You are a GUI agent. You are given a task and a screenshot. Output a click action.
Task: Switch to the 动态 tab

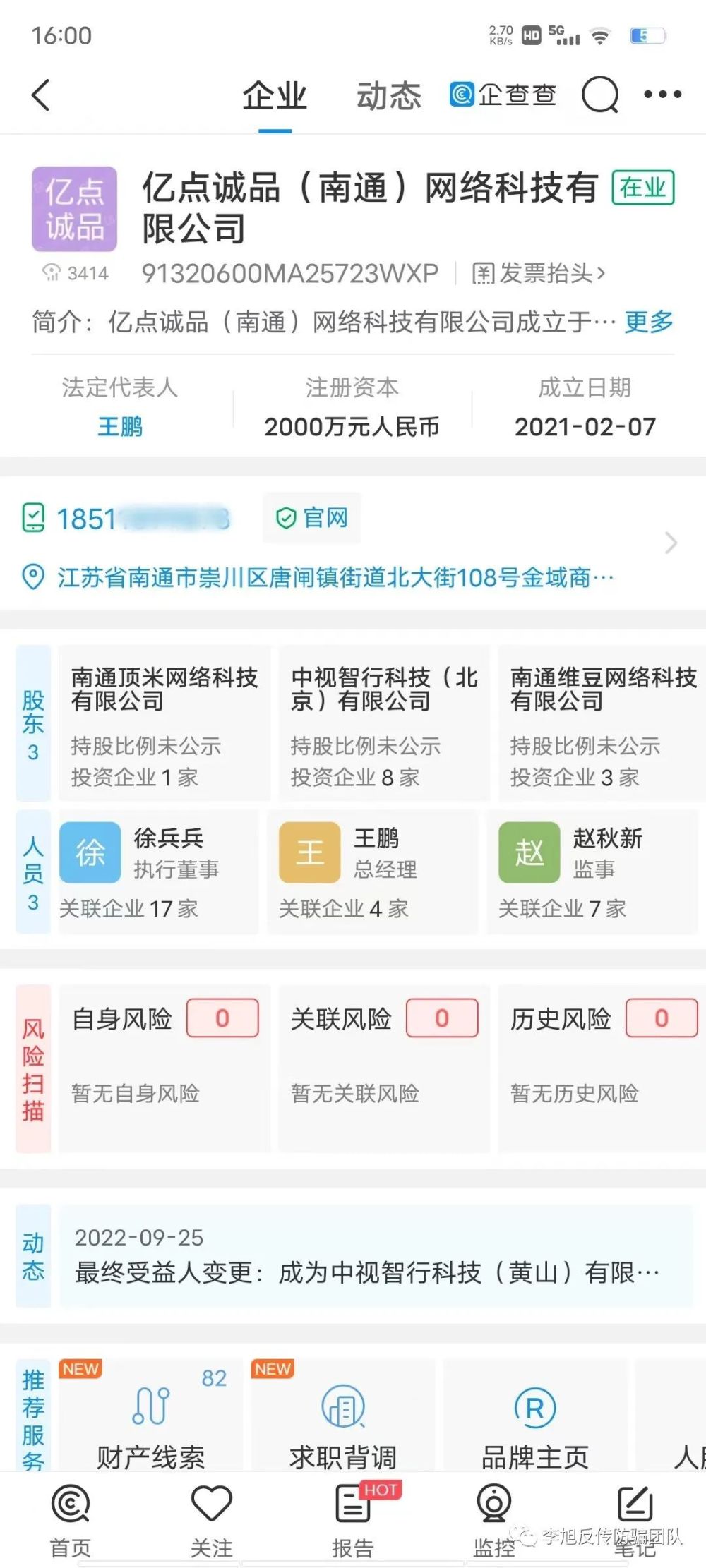(x=388, y=96)
